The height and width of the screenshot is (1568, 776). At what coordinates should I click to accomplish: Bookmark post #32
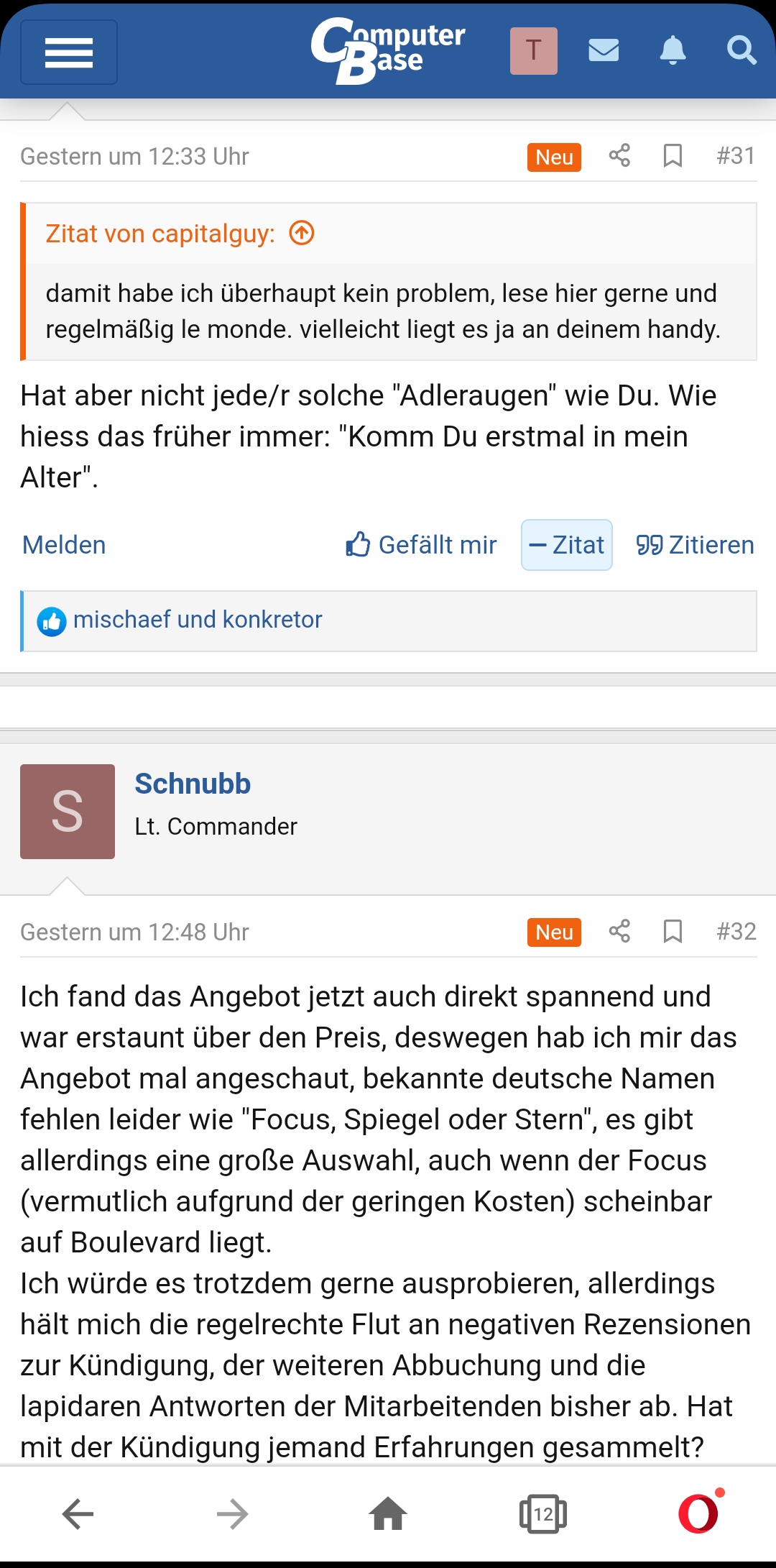(673, 932)
